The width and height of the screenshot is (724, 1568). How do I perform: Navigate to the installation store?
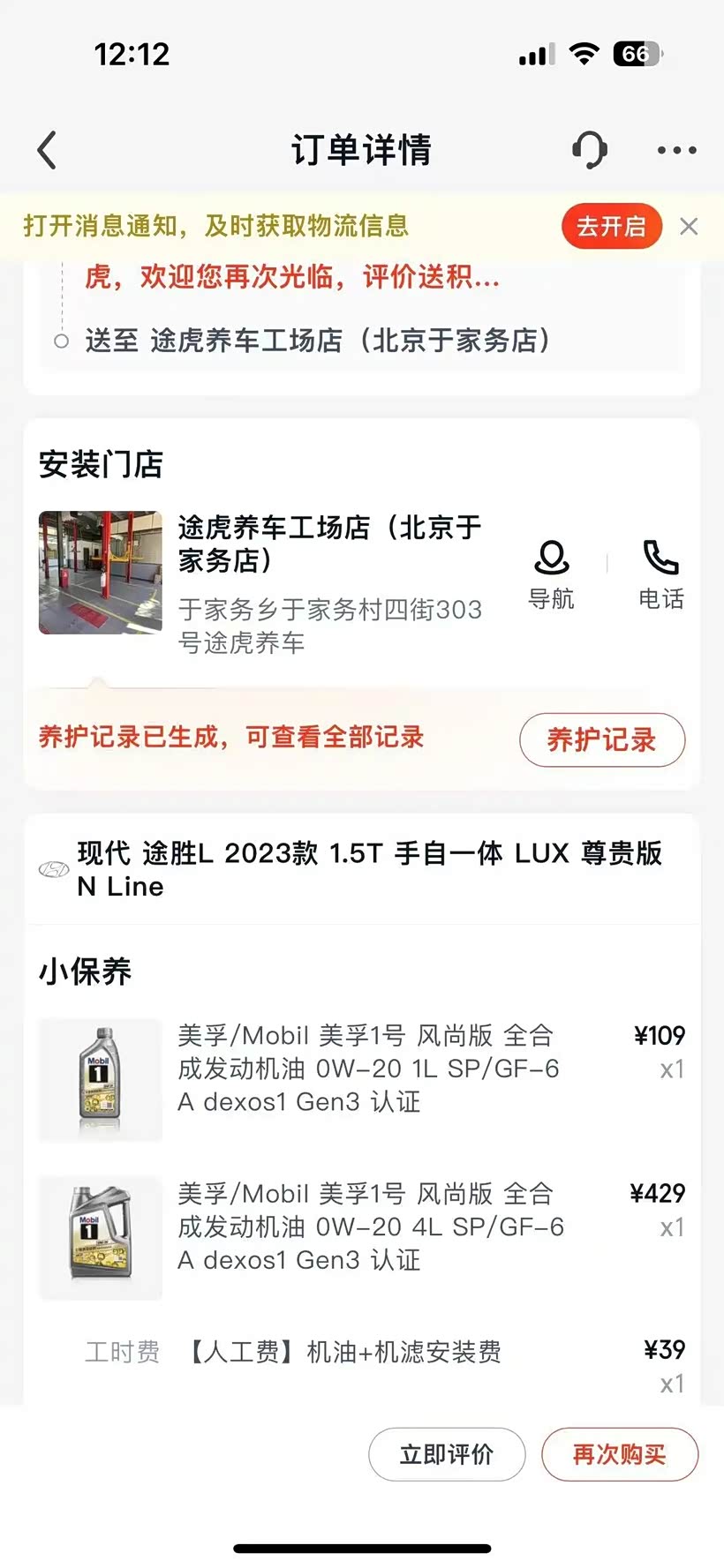551,574
